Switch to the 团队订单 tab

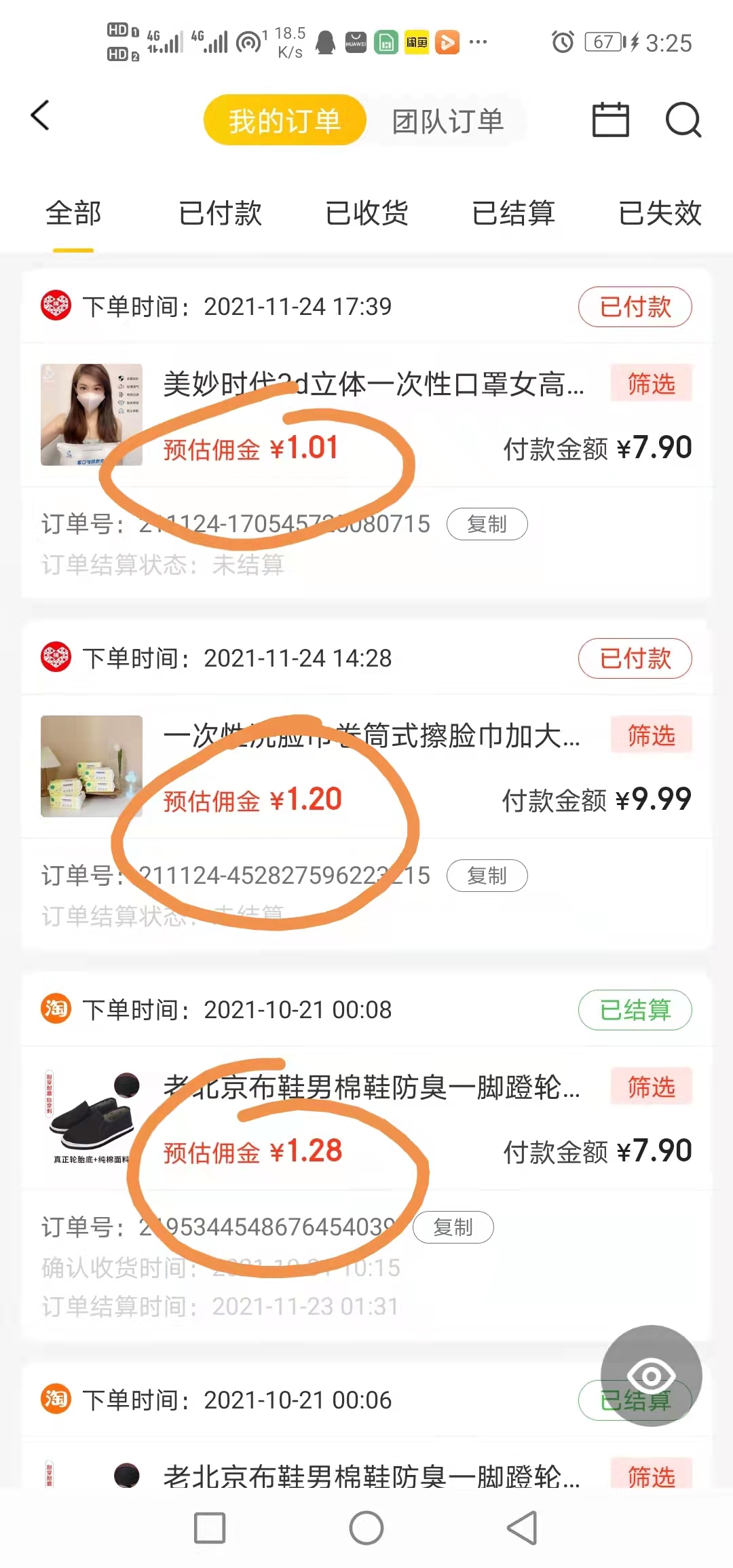pyautogui.click(x=448, y=121)
